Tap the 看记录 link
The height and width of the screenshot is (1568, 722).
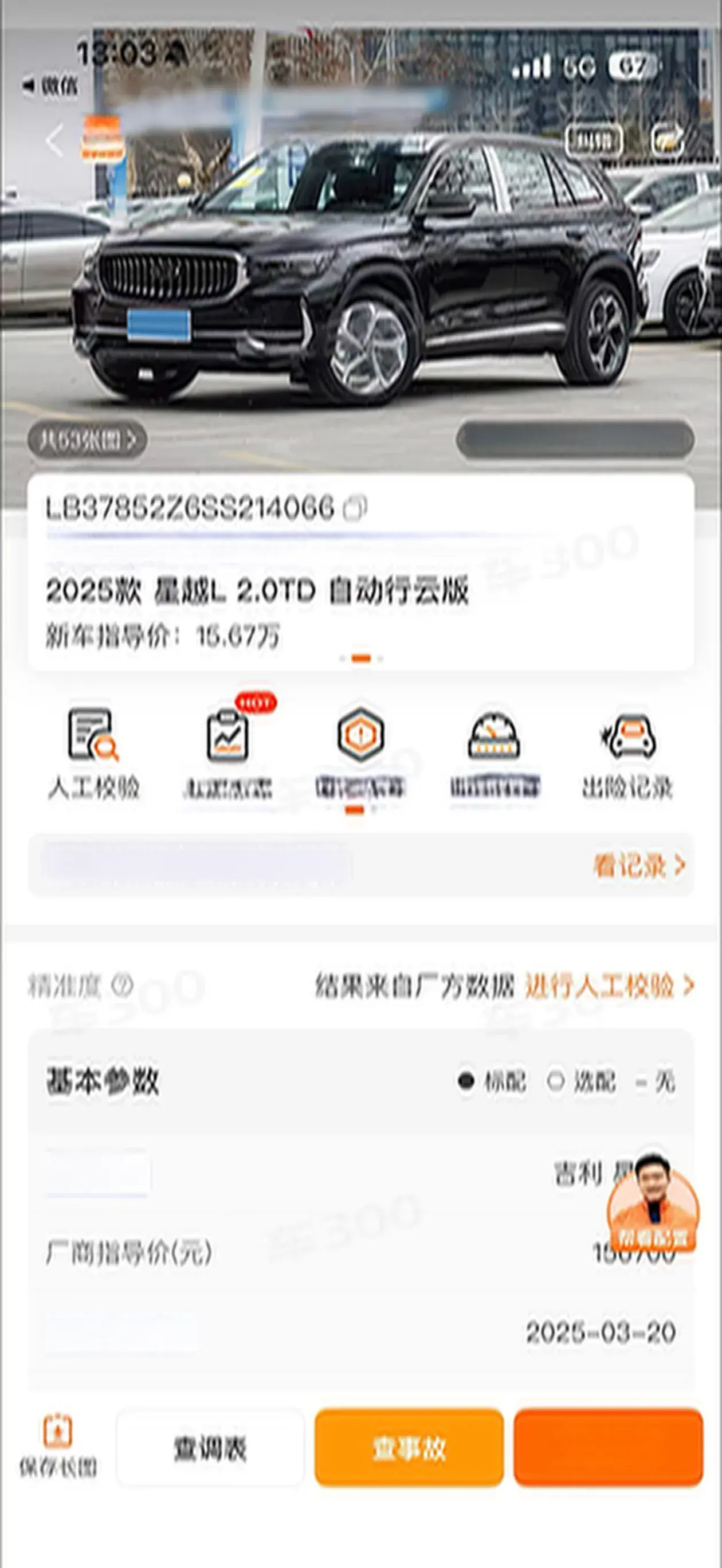click(638, 865)
